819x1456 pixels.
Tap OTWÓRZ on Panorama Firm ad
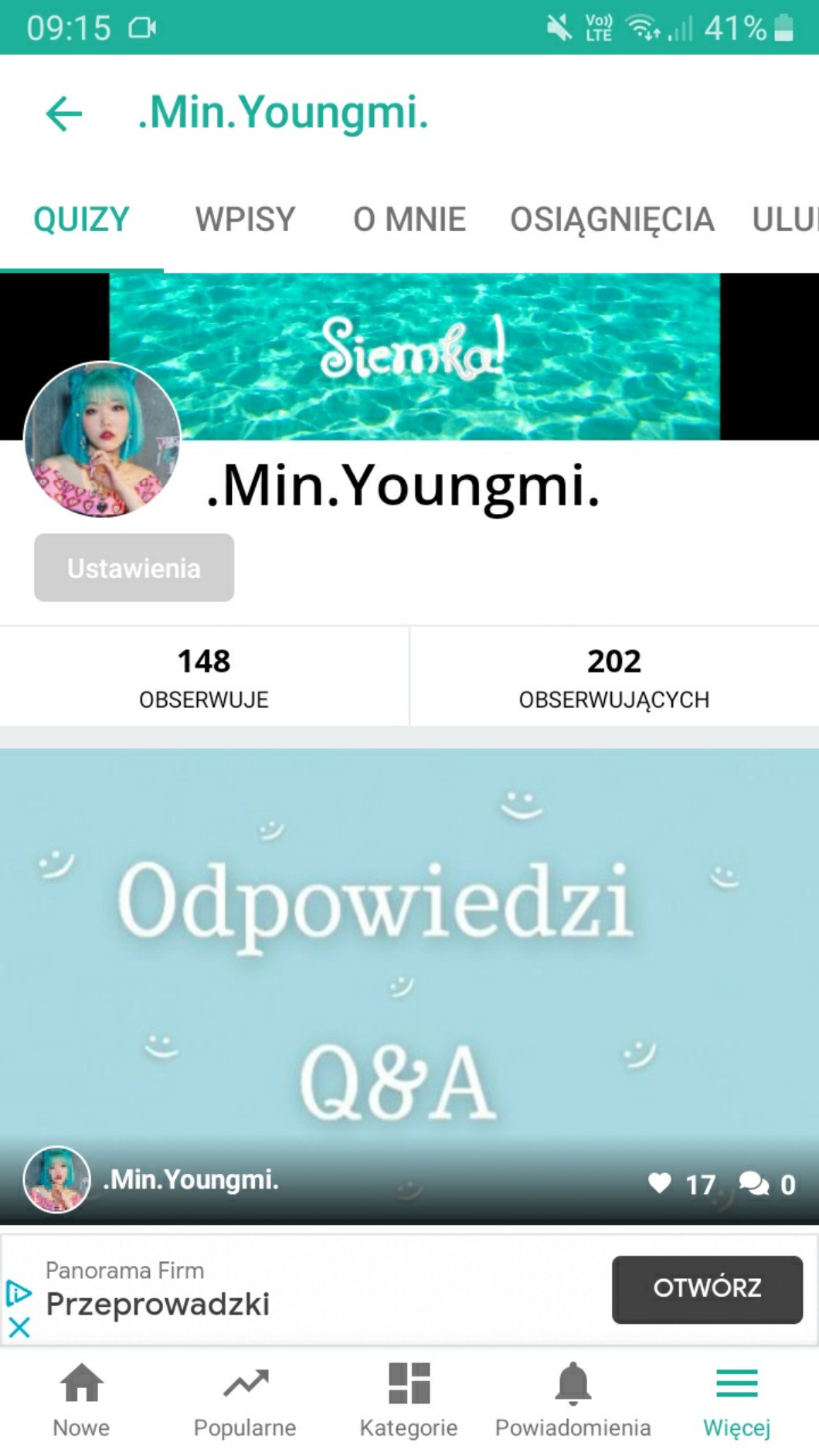click(x=706, y=1288)
